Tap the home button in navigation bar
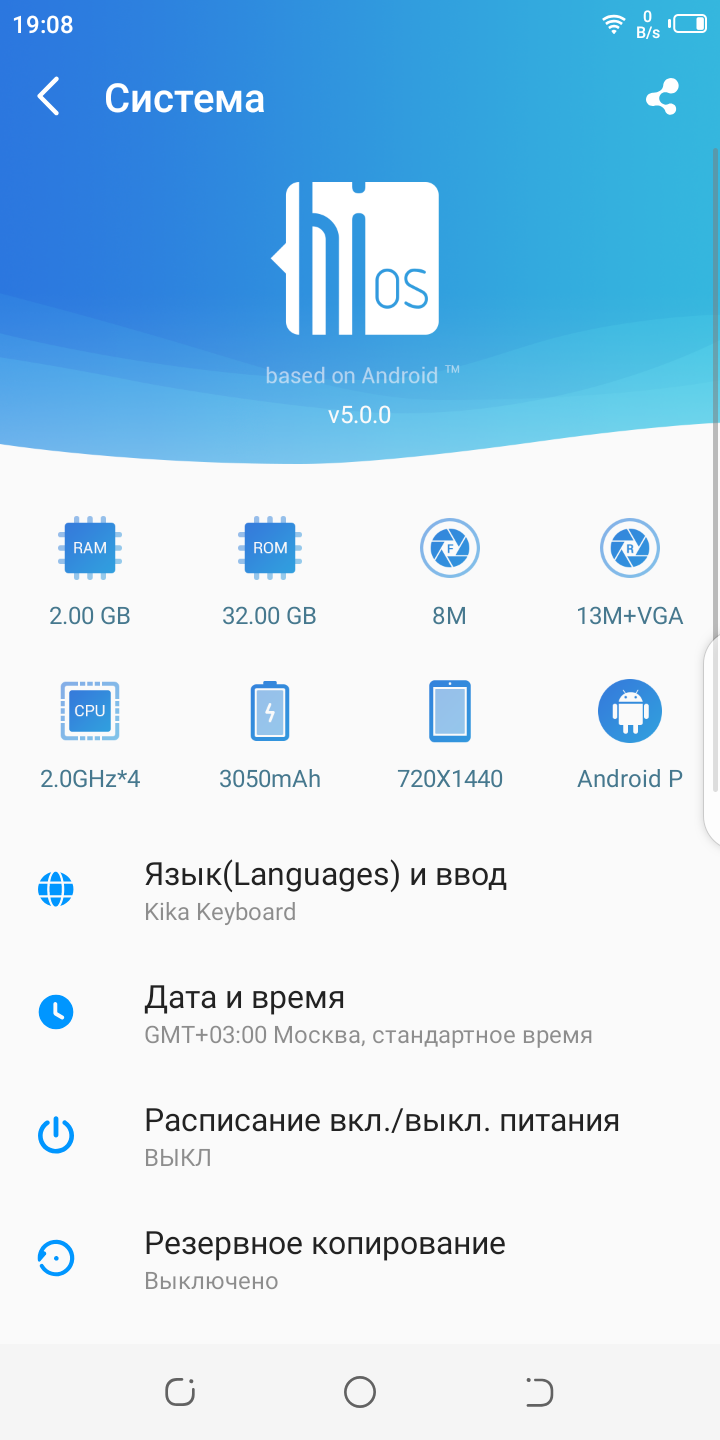This screenshot has width=720, height=1440. pyautogui.click(x=360, y=1391)
